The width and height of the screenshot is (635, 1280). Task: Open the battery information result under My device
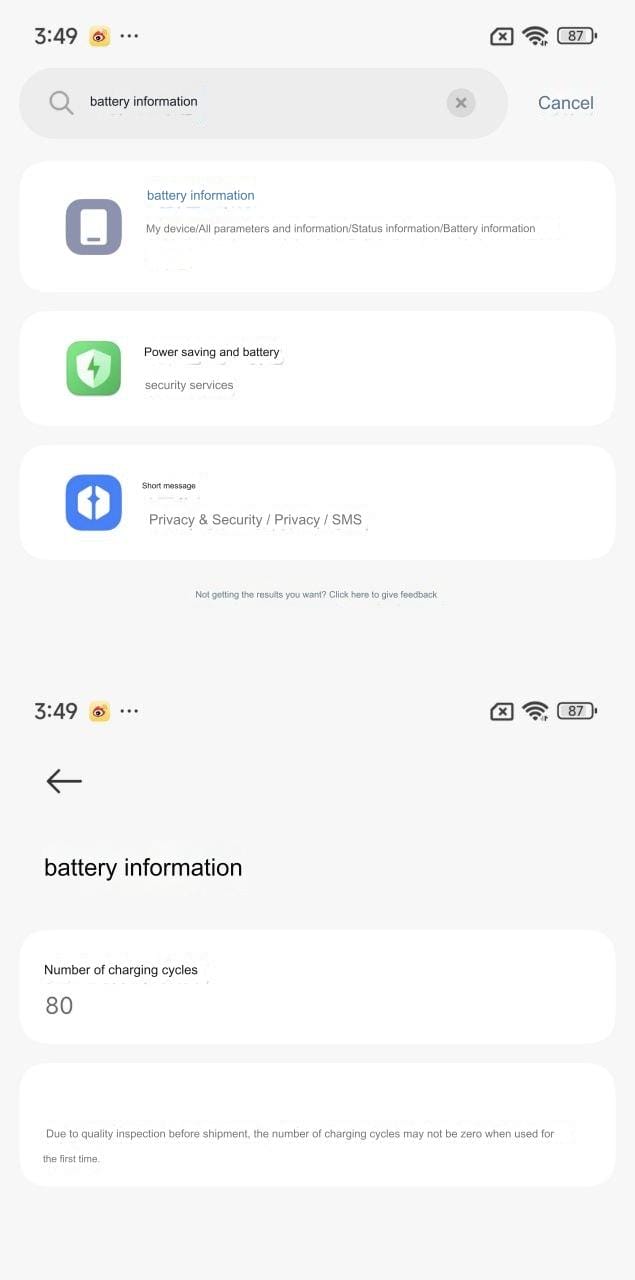coord(317,226)
